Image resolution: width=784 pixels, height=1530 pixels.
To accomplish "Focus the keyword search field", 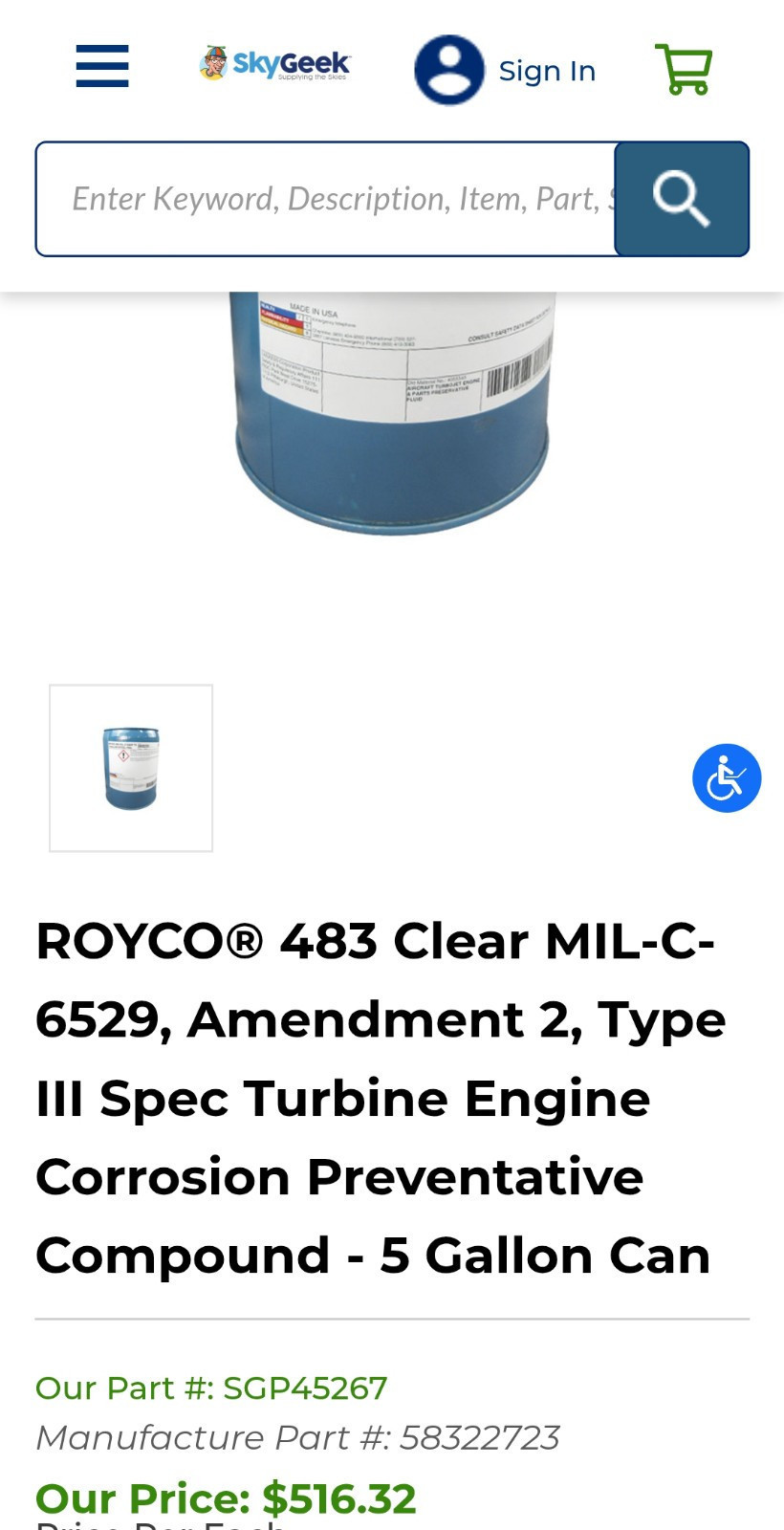I will click(326, 199).
